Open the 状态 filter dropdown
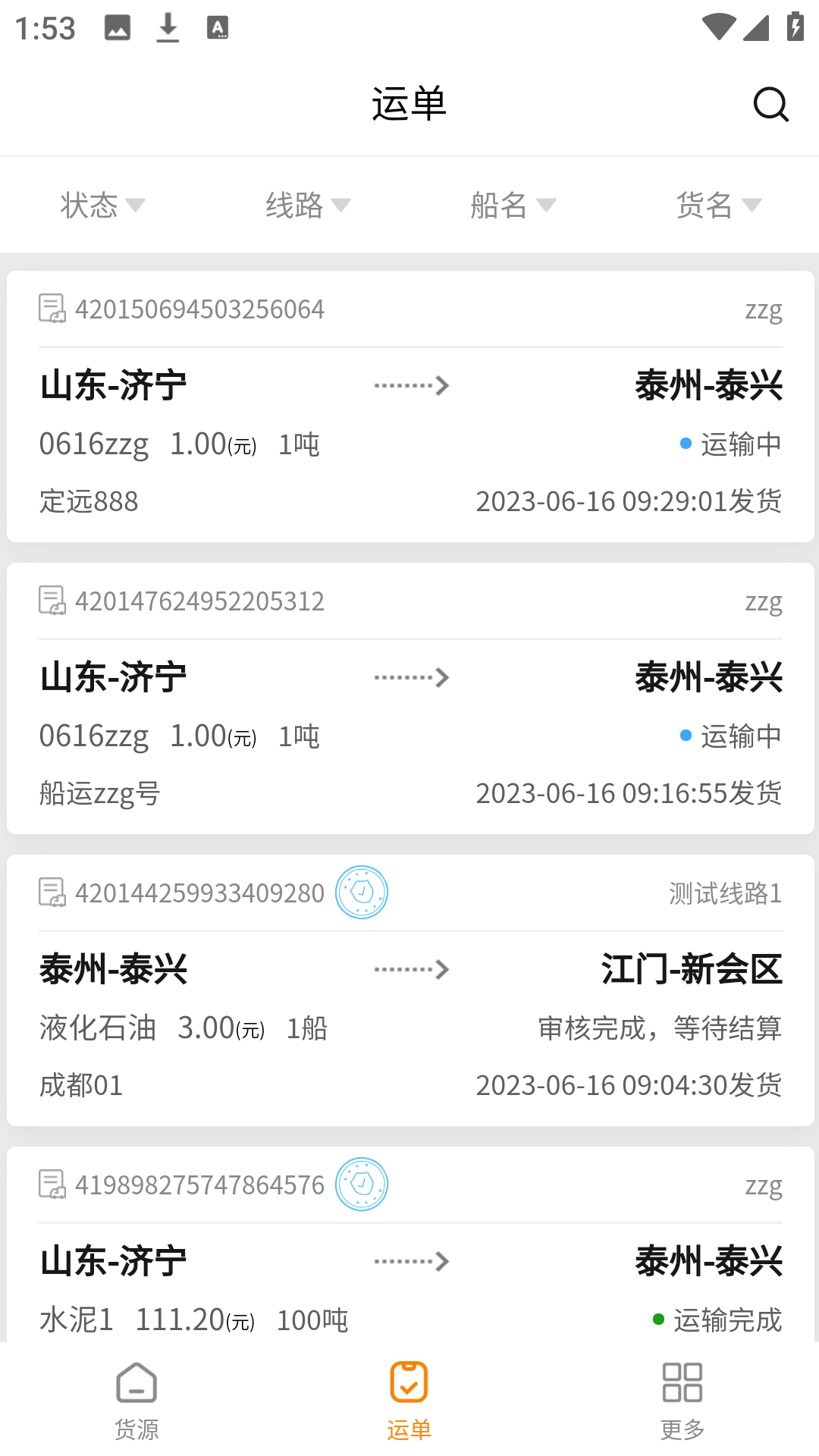Image resolution: width=819 pixels, height=1456 pixels. pyautogui.click(x=102, y=205)
